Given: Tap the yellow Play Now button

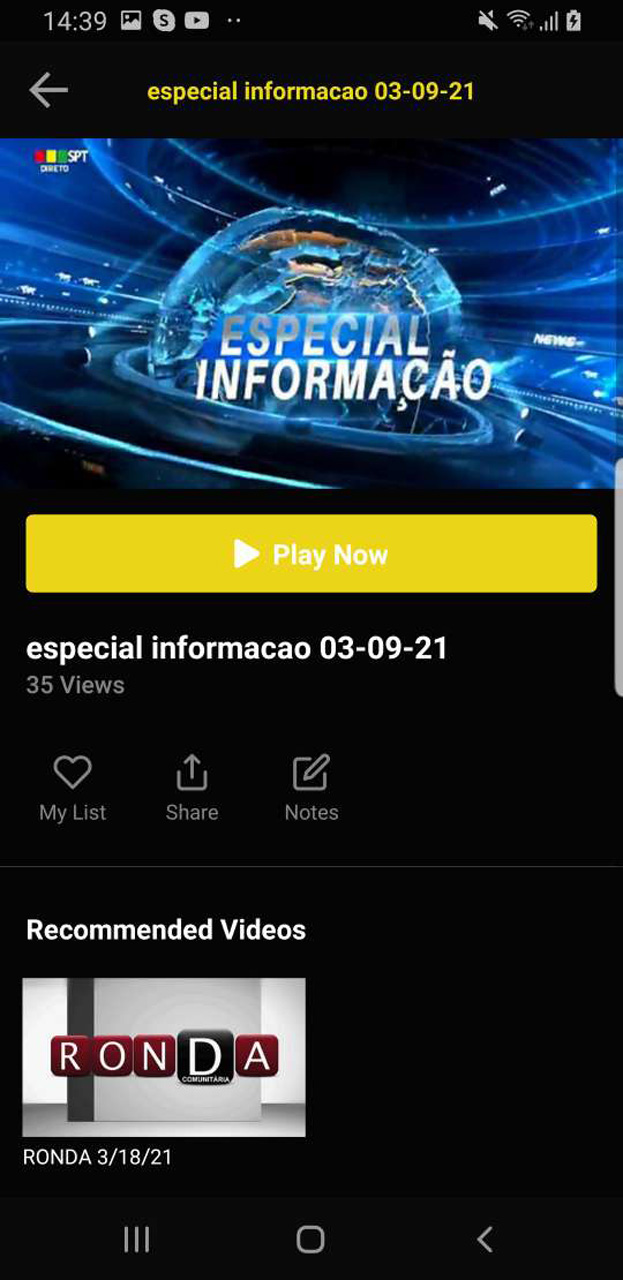Looking at the screenshot, I should click(311, 554).
